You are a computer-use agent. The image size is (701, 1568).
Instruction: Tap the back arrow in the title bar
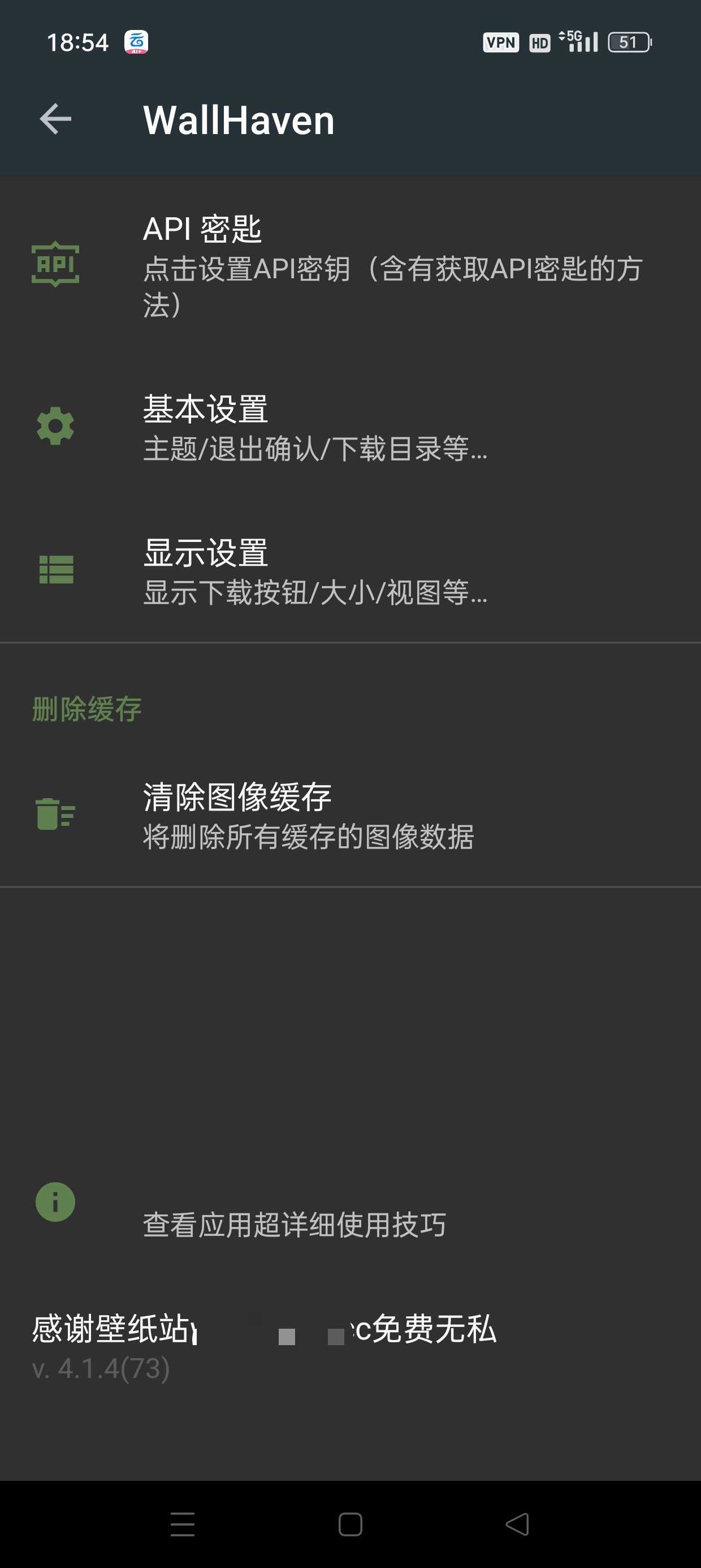click(x=55, y=119)
